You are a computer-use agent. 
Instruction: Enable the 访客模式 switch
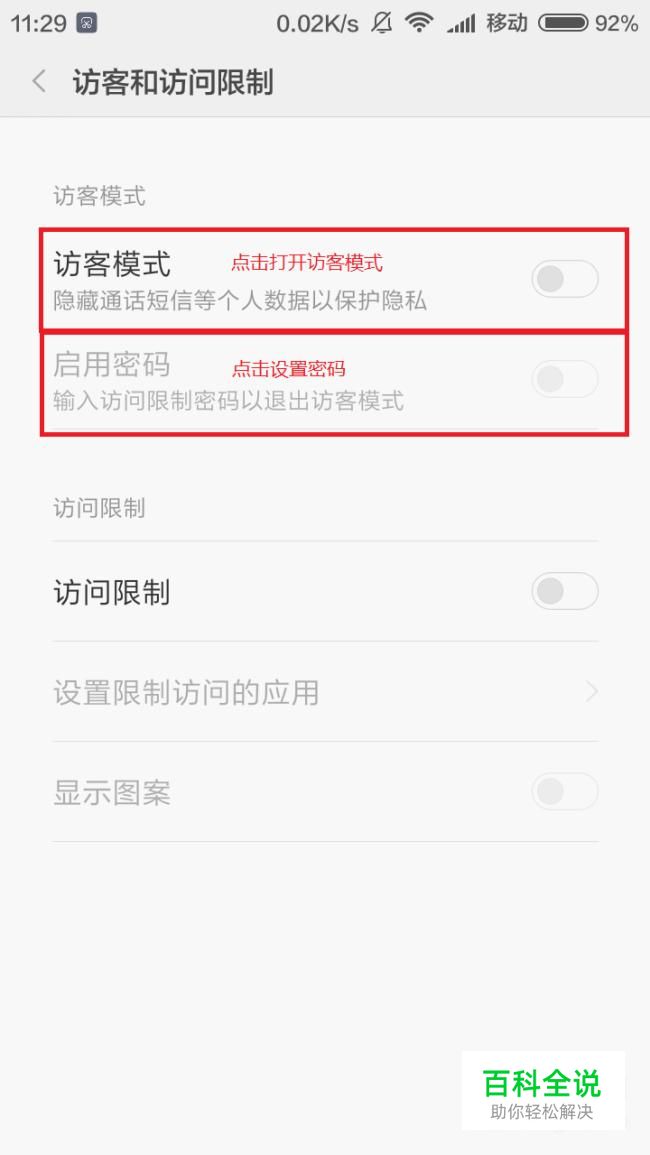(x=564, y=279)
